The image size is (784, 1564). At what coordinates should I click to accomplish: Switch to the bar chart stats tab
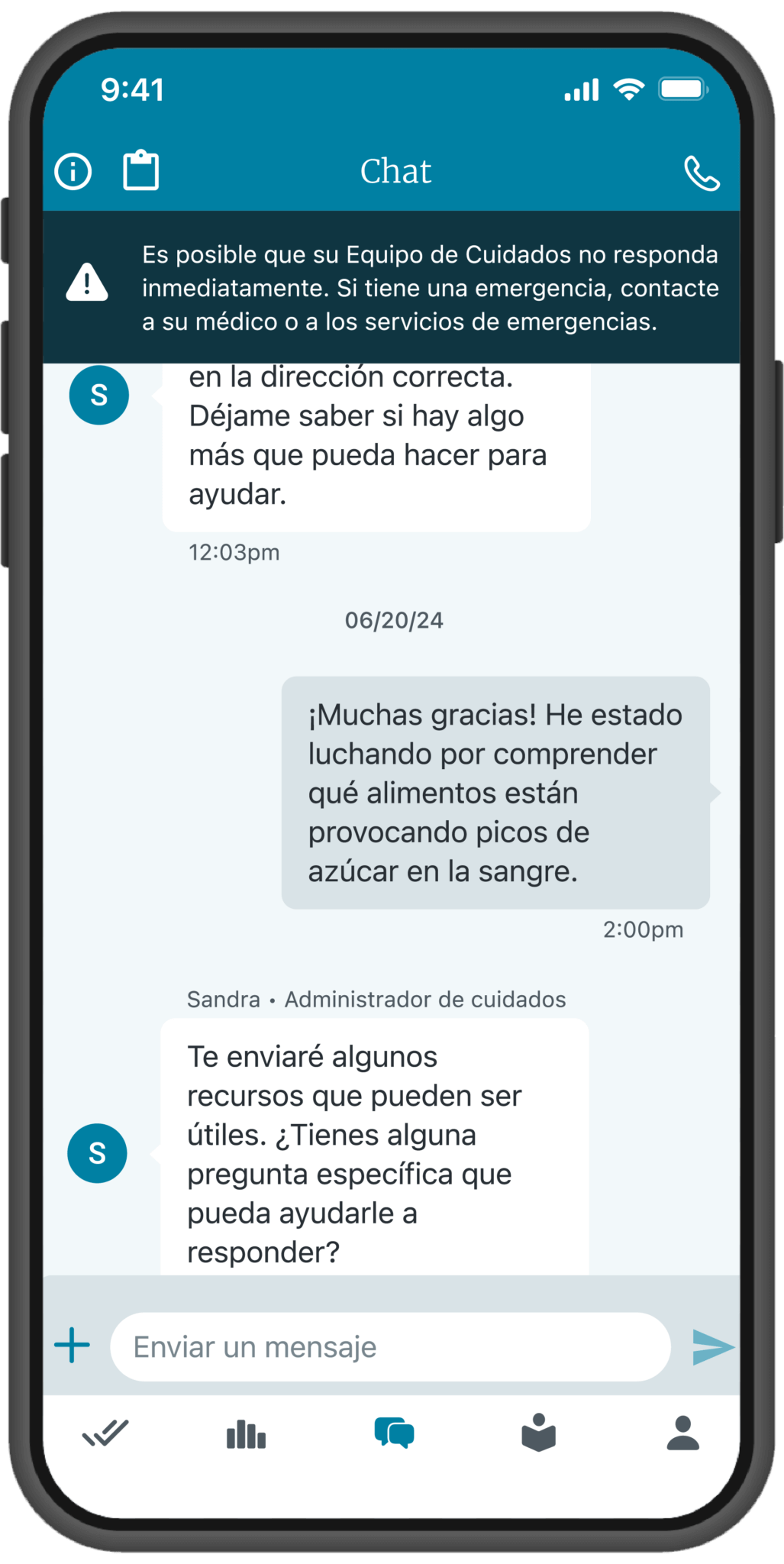[246, 1433]
